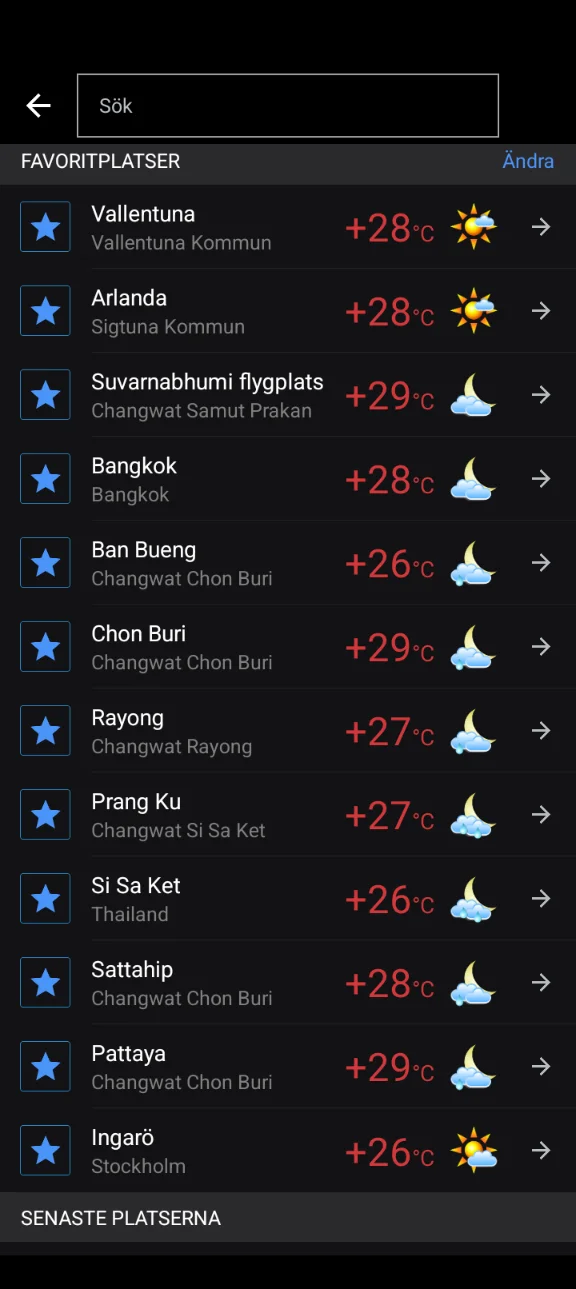Toggle the star beside Si Sa Ket

click(45, 899)
